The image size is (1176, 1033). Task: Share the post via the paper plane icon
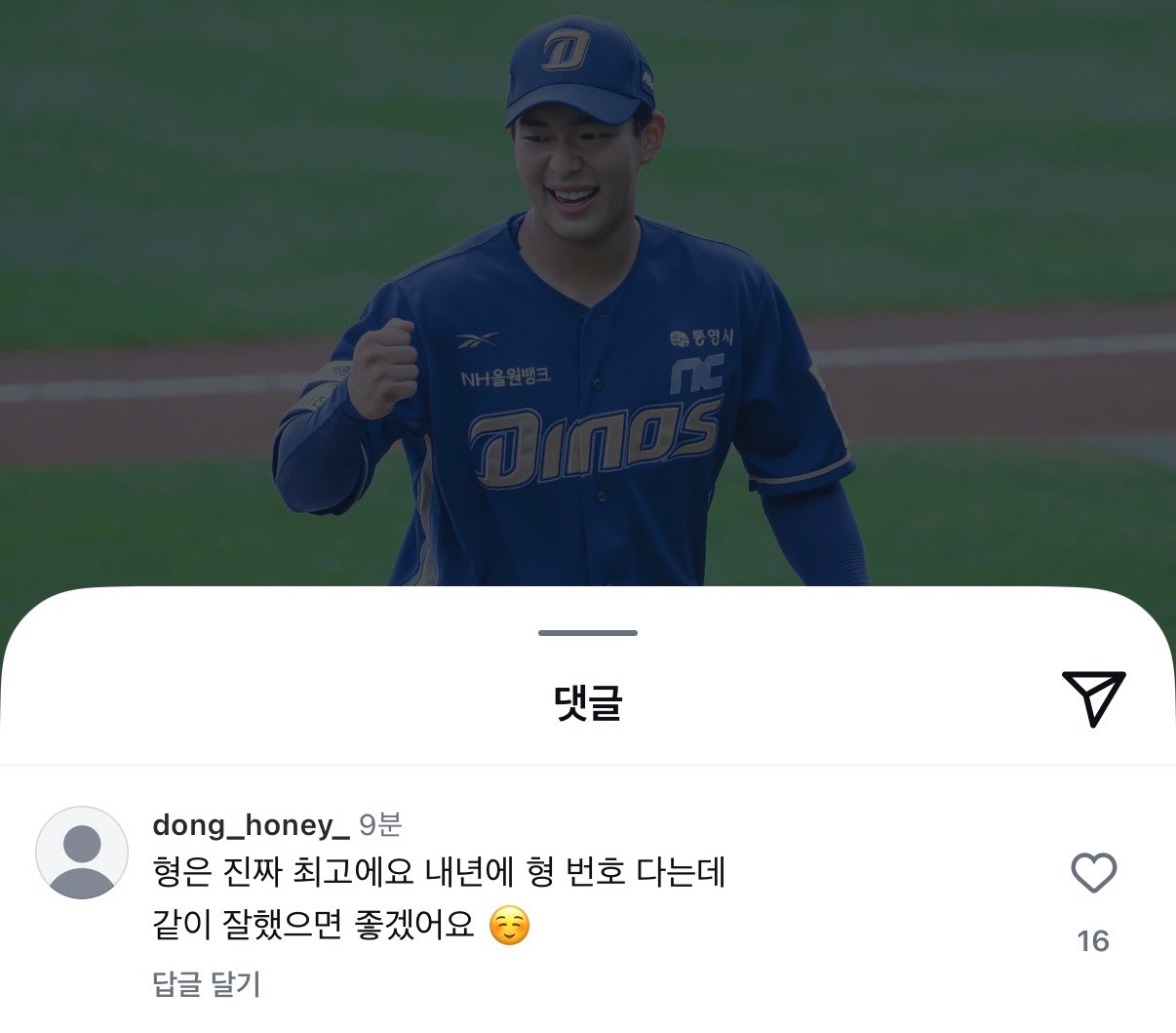(x=1093, y=697)
